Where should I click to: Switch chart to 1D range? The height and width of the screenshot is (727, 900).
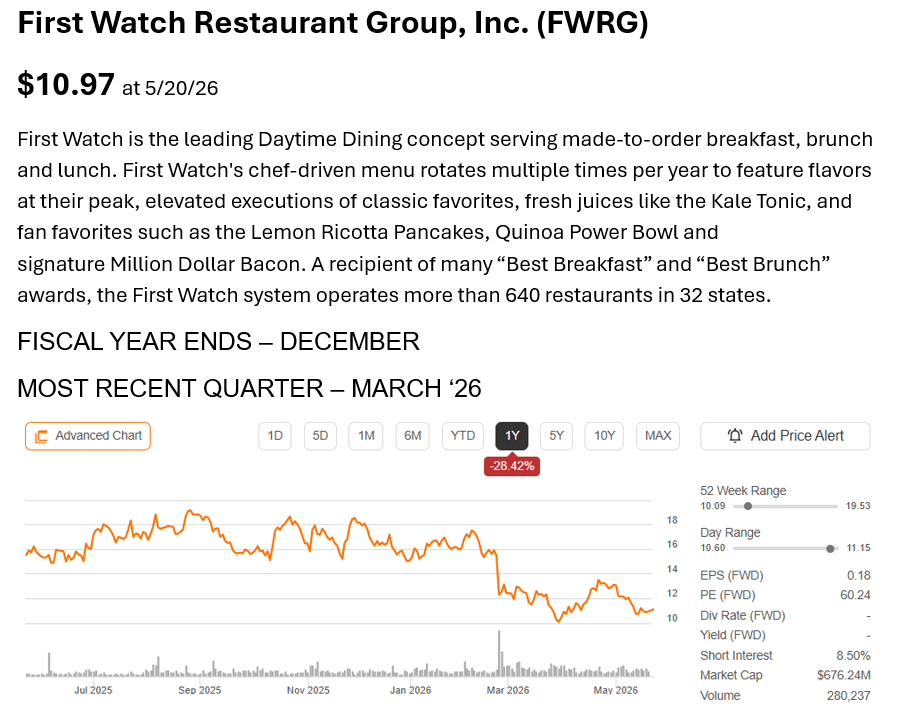(x=275, y=436)
